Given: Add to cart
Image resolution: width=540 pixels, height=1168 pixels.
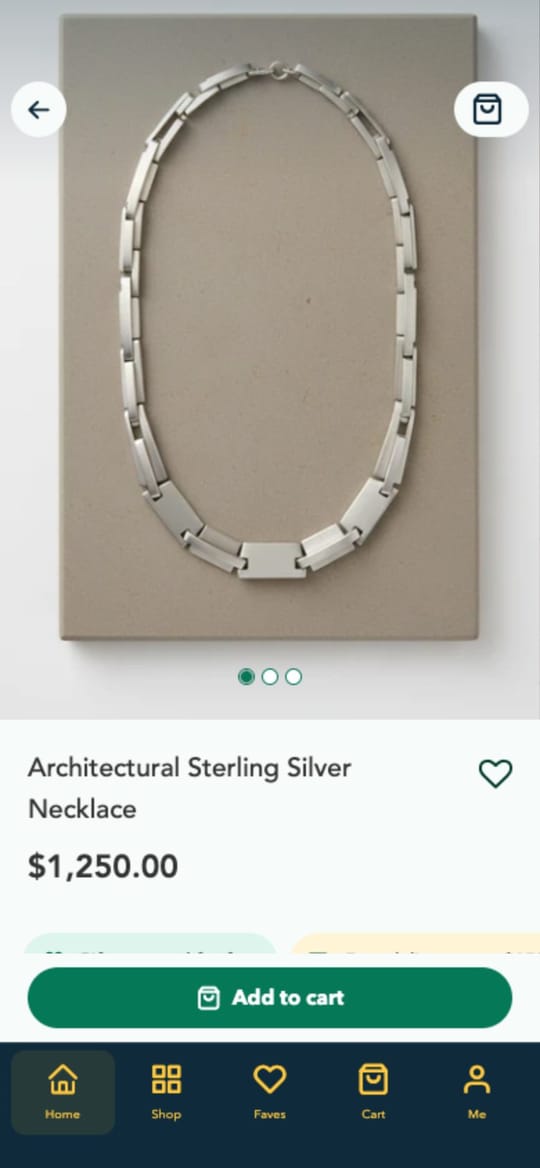Looking at the screenshot, I should pos(270,997).
